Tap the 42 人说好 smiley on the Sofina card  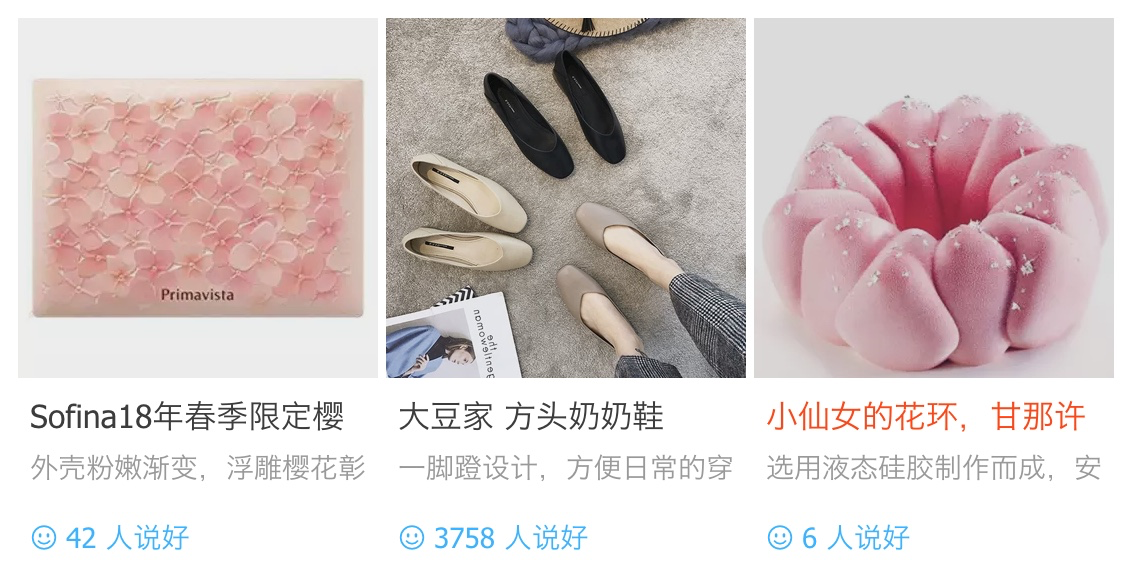[x=44, y=538]
